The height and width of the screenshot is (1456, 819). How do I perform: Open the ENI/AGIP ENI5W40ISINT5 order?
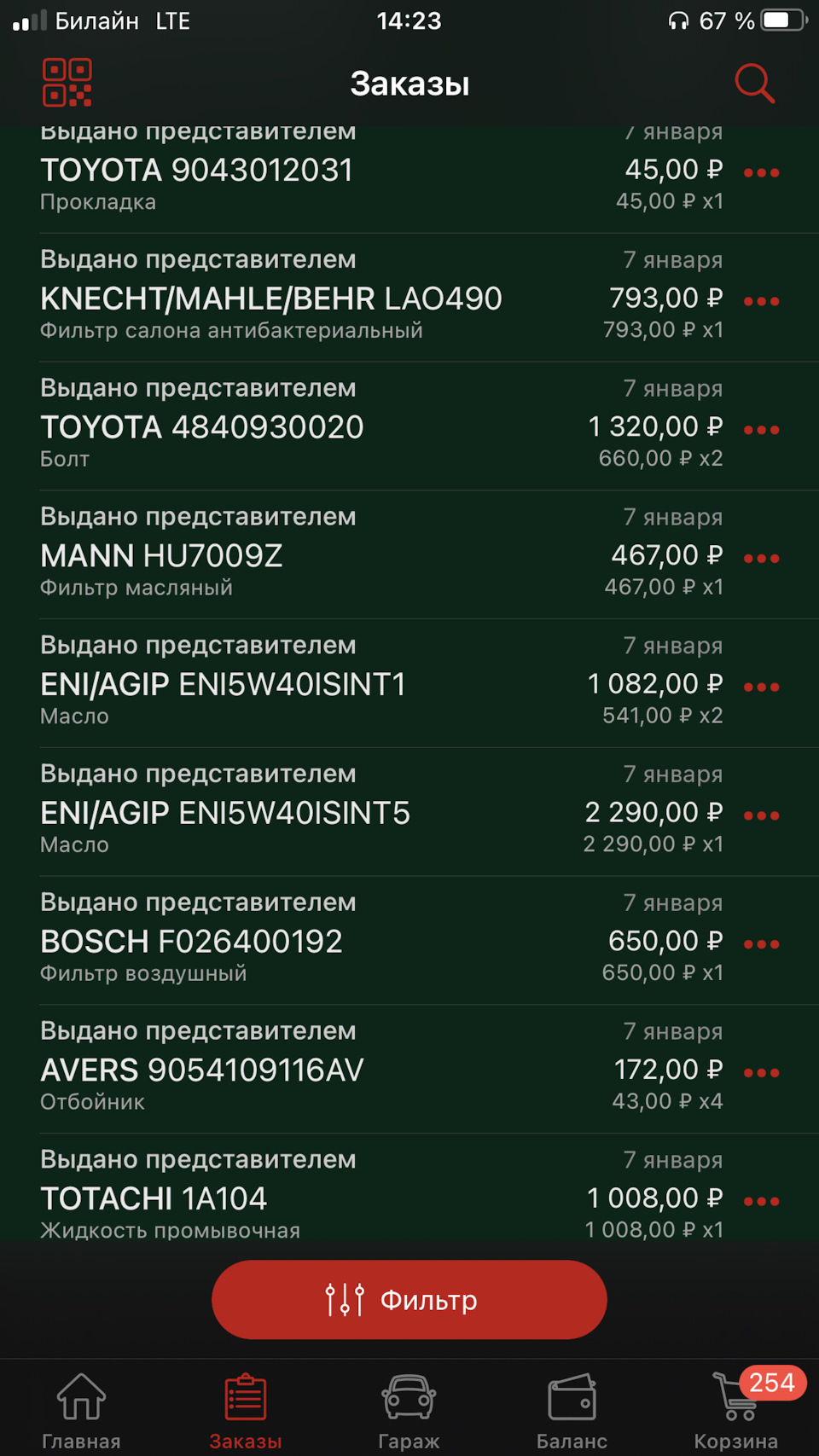pyautogui.click(x=225, y=814)
